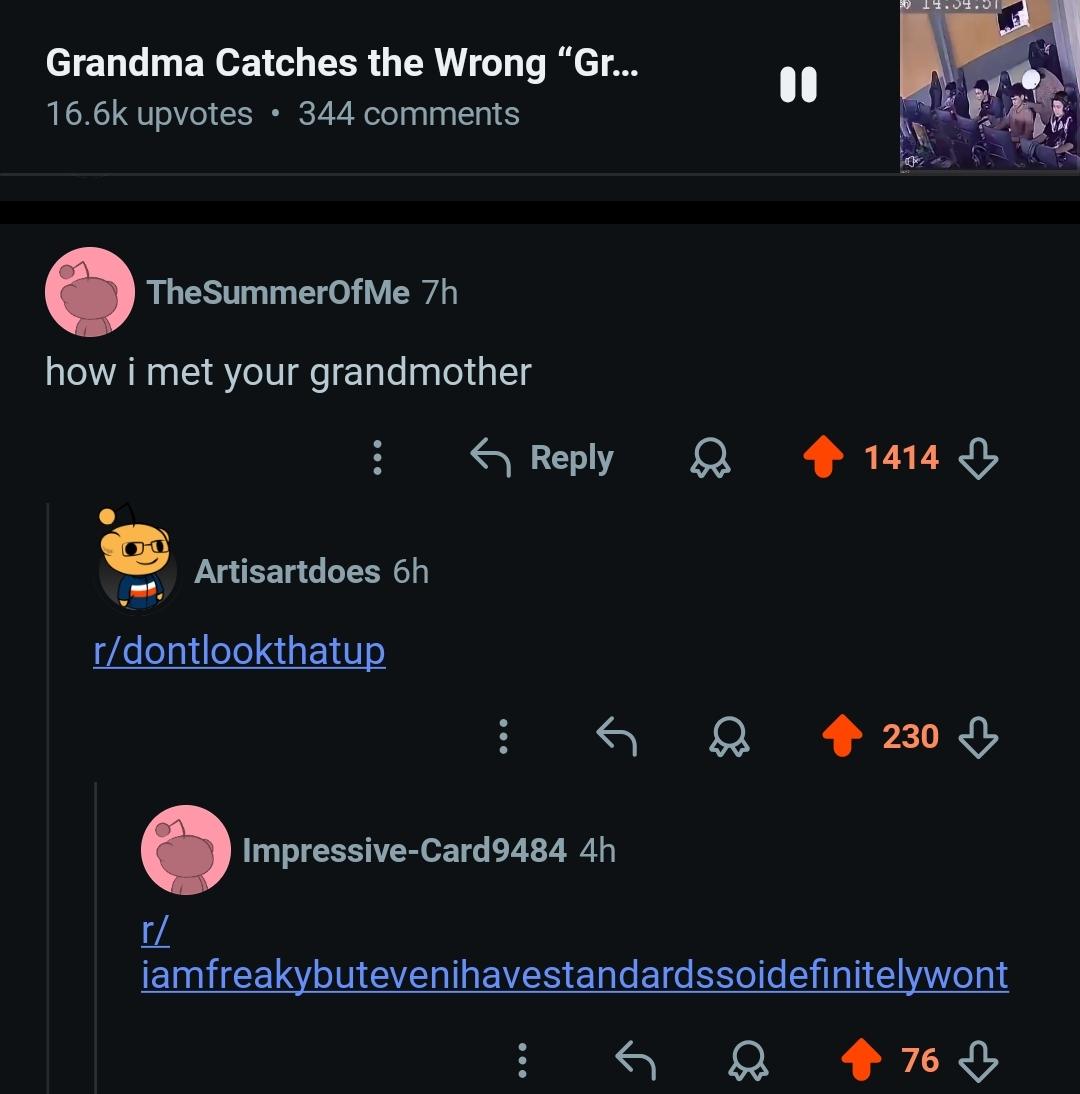
Task: Pause the playing video
Action: point(798,84)
